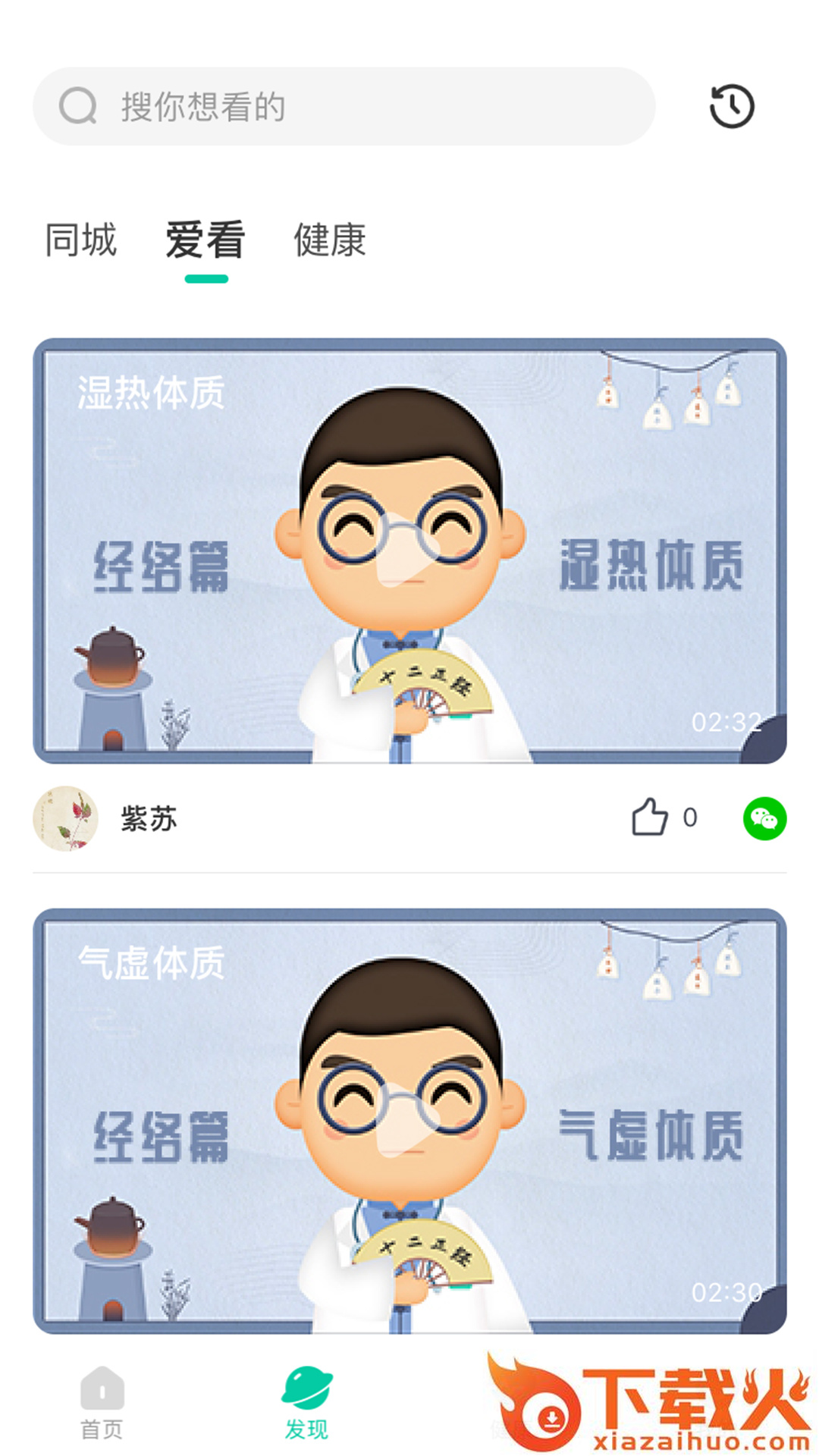
Task: Switch to the 健康 tab
Action: tap(330, 240)
